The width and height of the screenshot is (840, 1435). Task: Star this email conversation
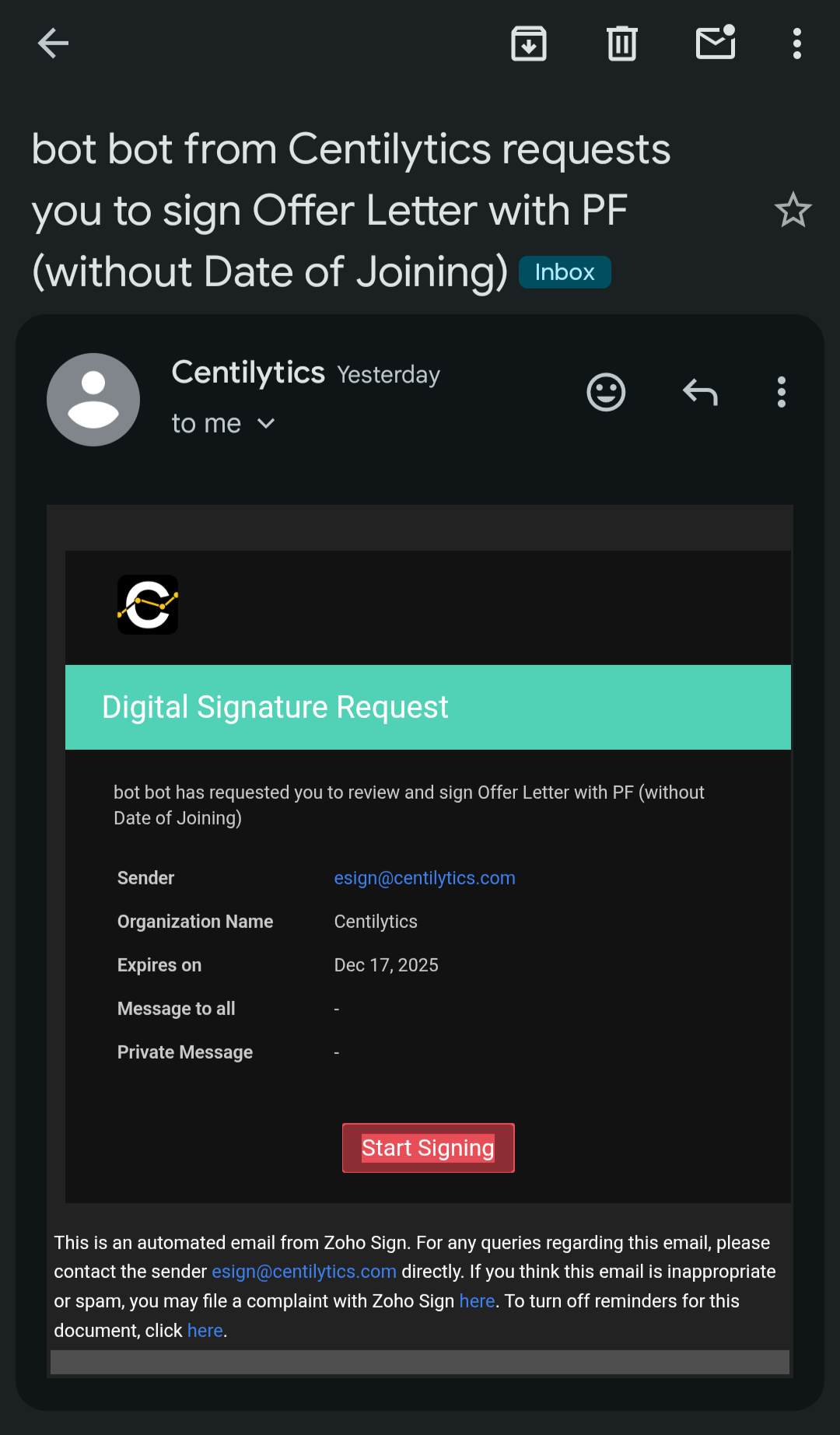coord(793,210)
